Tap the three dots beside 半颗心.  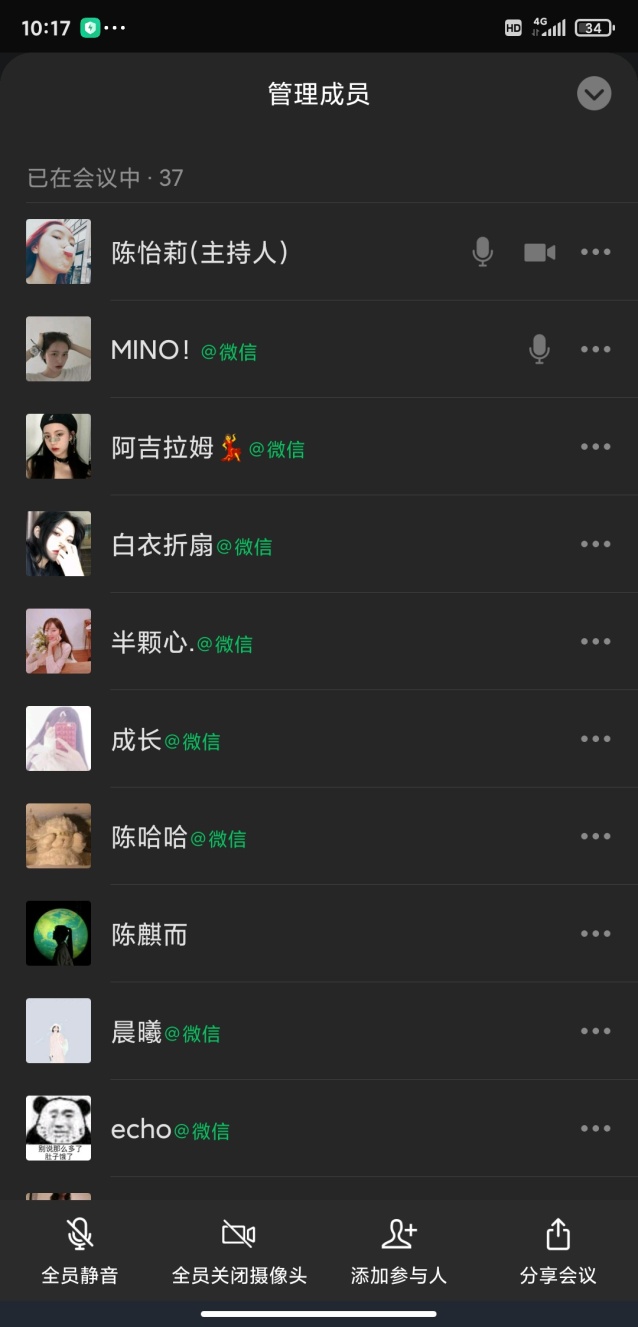596,641
